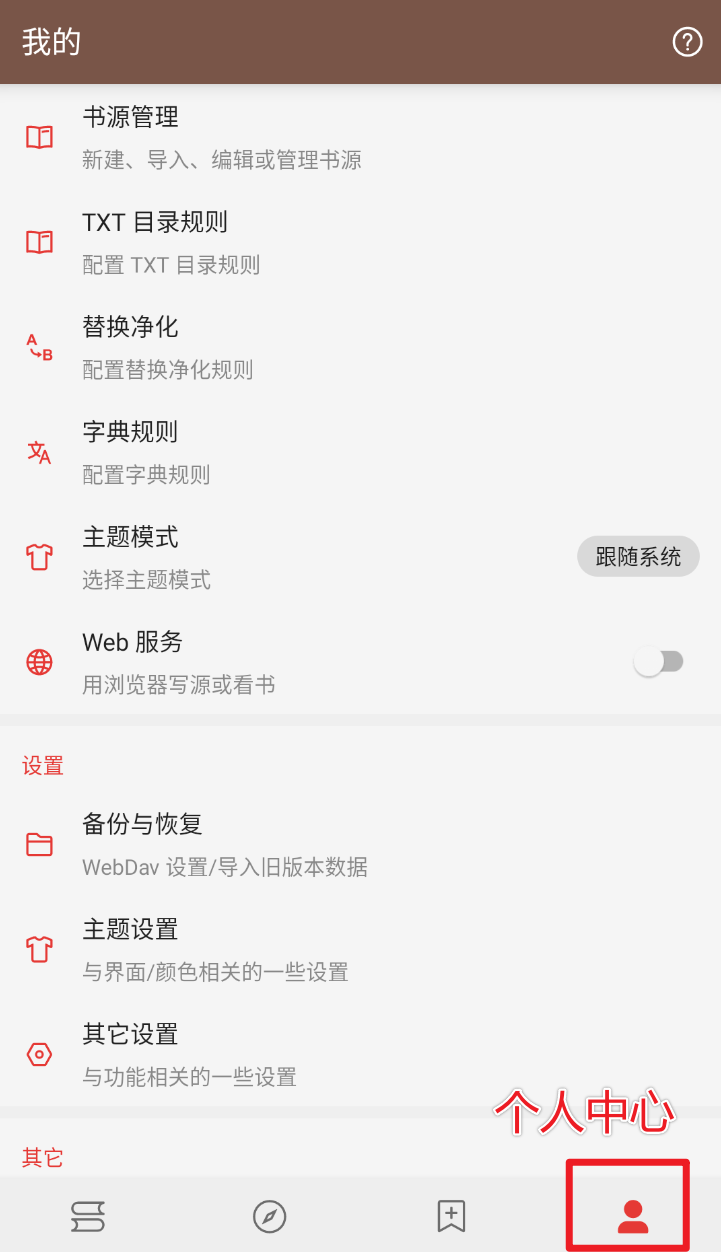Click the 主题模式 shirt icon
This screenshot has height=1252, width=721.
(x=38, y=557)
